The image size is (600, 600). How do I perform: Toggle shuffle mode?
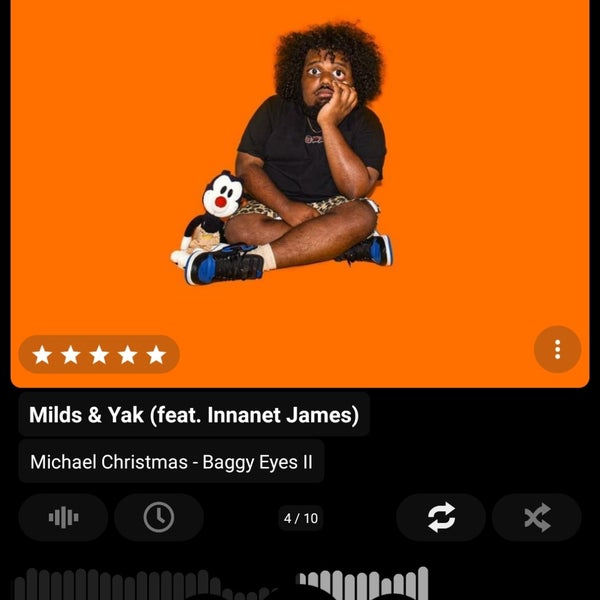536,517
